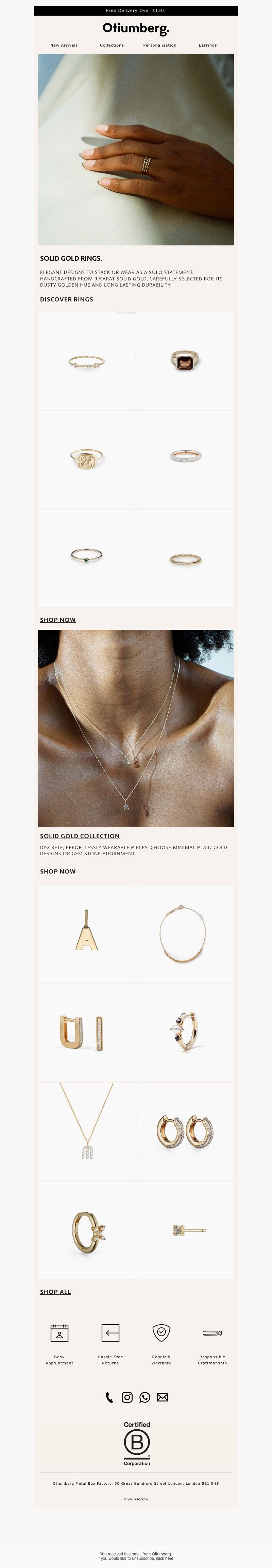The width and height of the screenshot is (272, 1568).
Task: Open the Personalisation section
Action: point(159,45)
